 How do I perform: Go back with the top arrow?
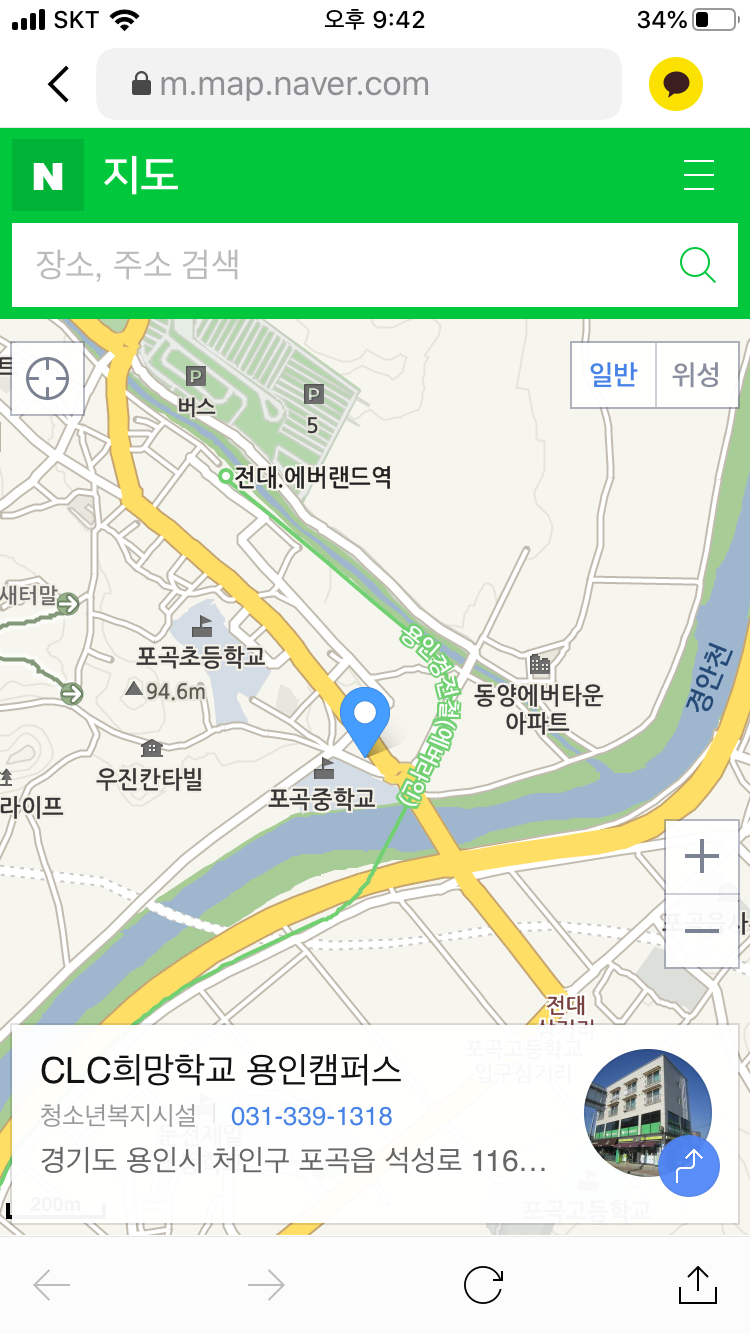(59, 84)
